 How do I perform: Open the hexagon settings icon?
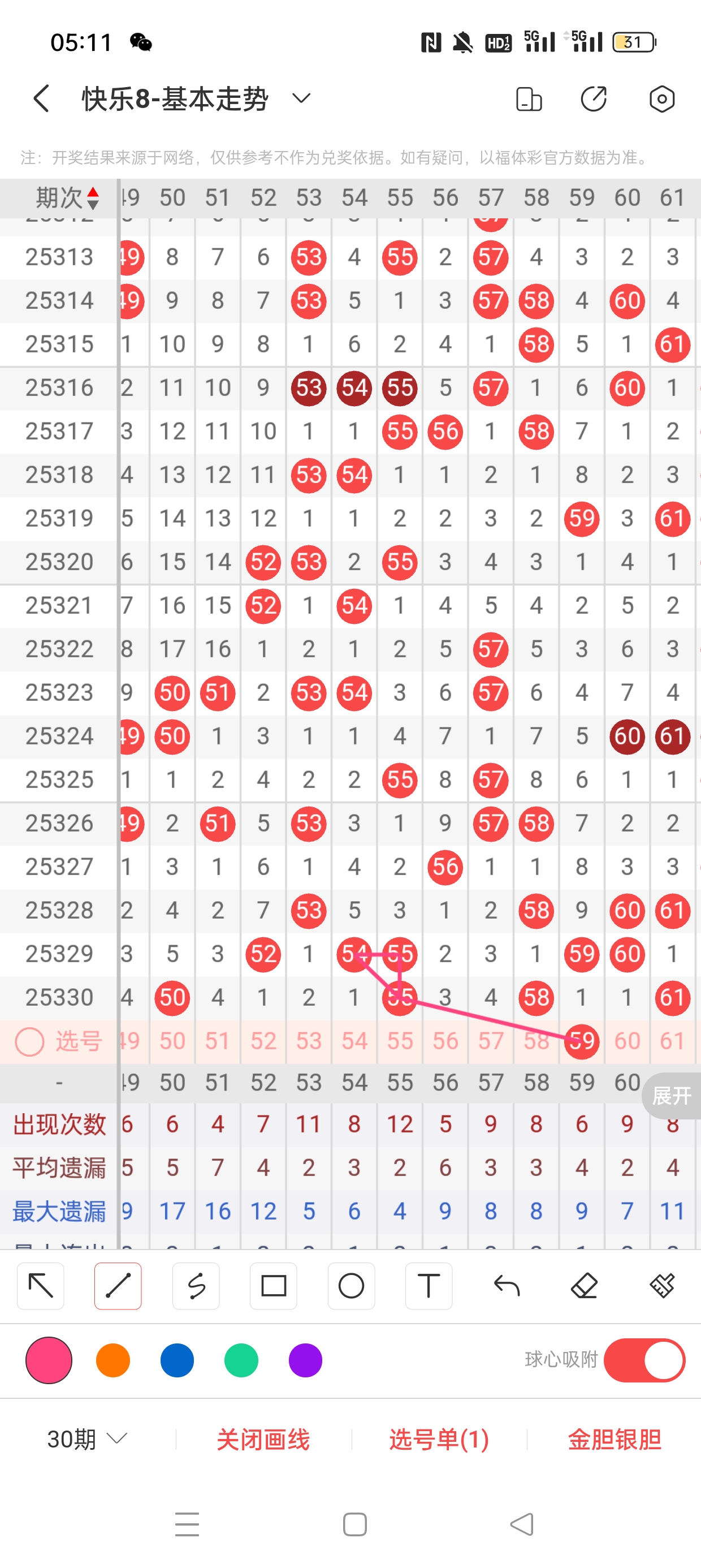pyautogui.click(x=661, y=99)
